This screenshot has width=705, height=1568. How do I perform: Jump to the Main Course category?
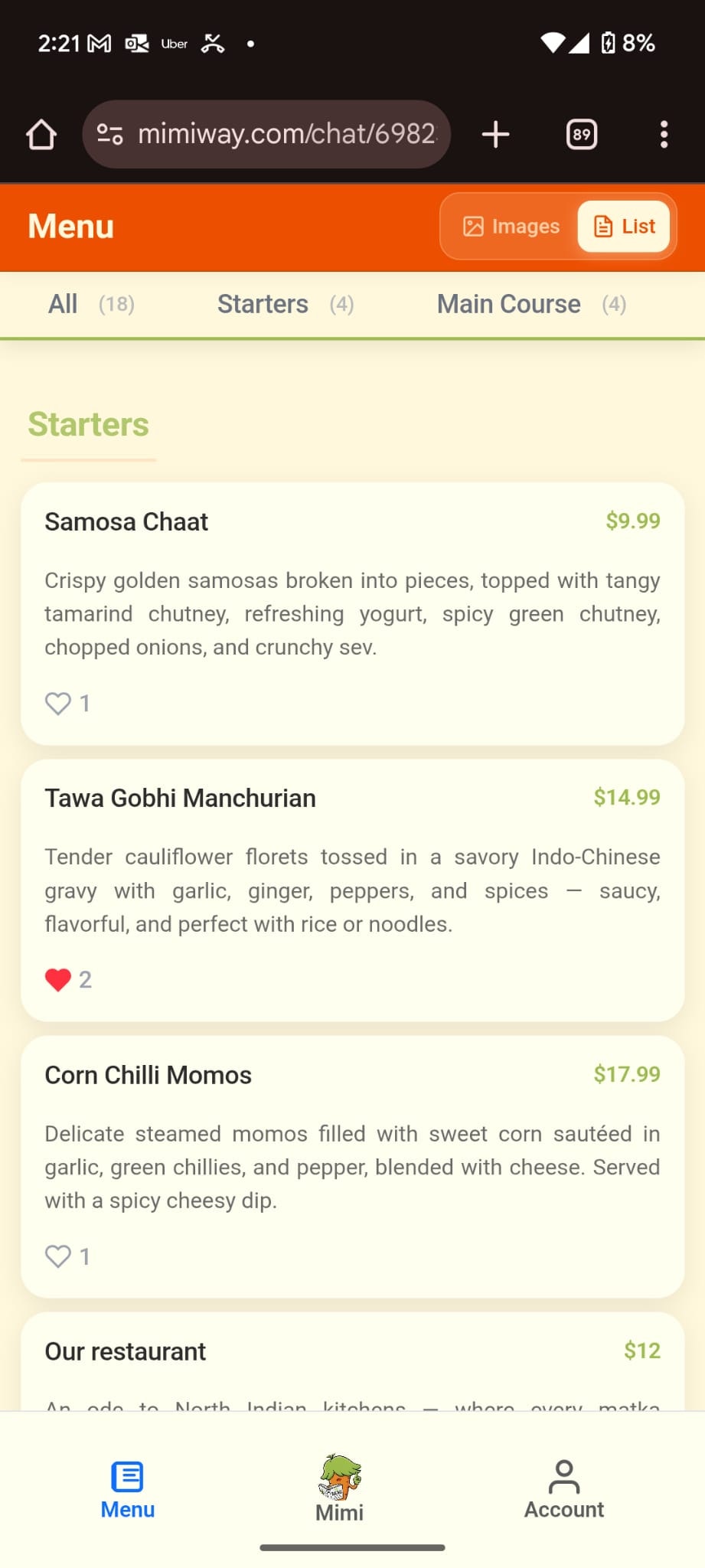[530, 305]
